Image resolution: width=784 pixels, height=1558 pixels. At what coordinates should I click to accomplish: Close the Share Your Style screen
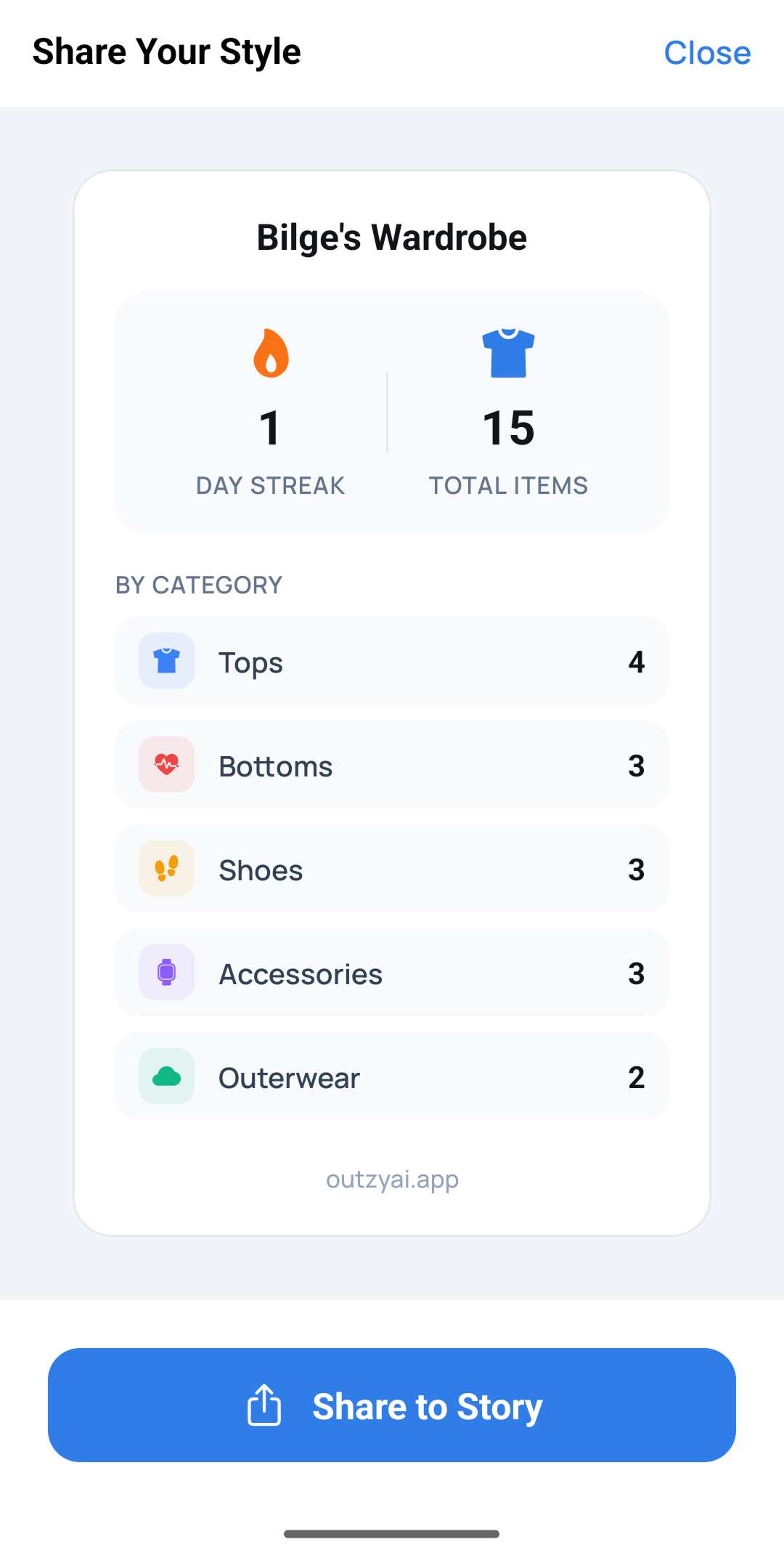pos(707,53)
